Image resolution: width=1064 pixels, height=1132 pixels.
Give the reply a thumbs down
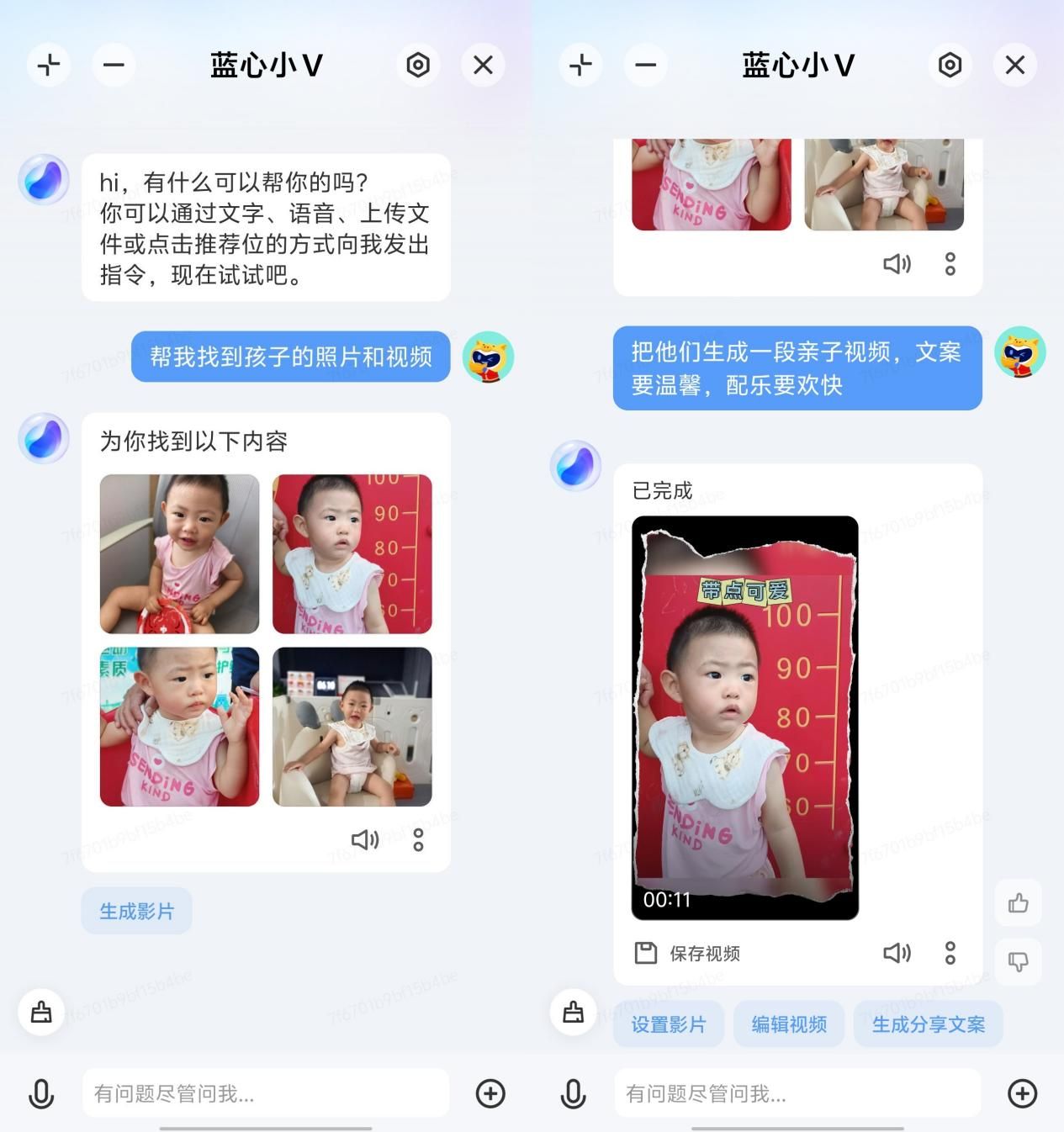point(1018,960)
